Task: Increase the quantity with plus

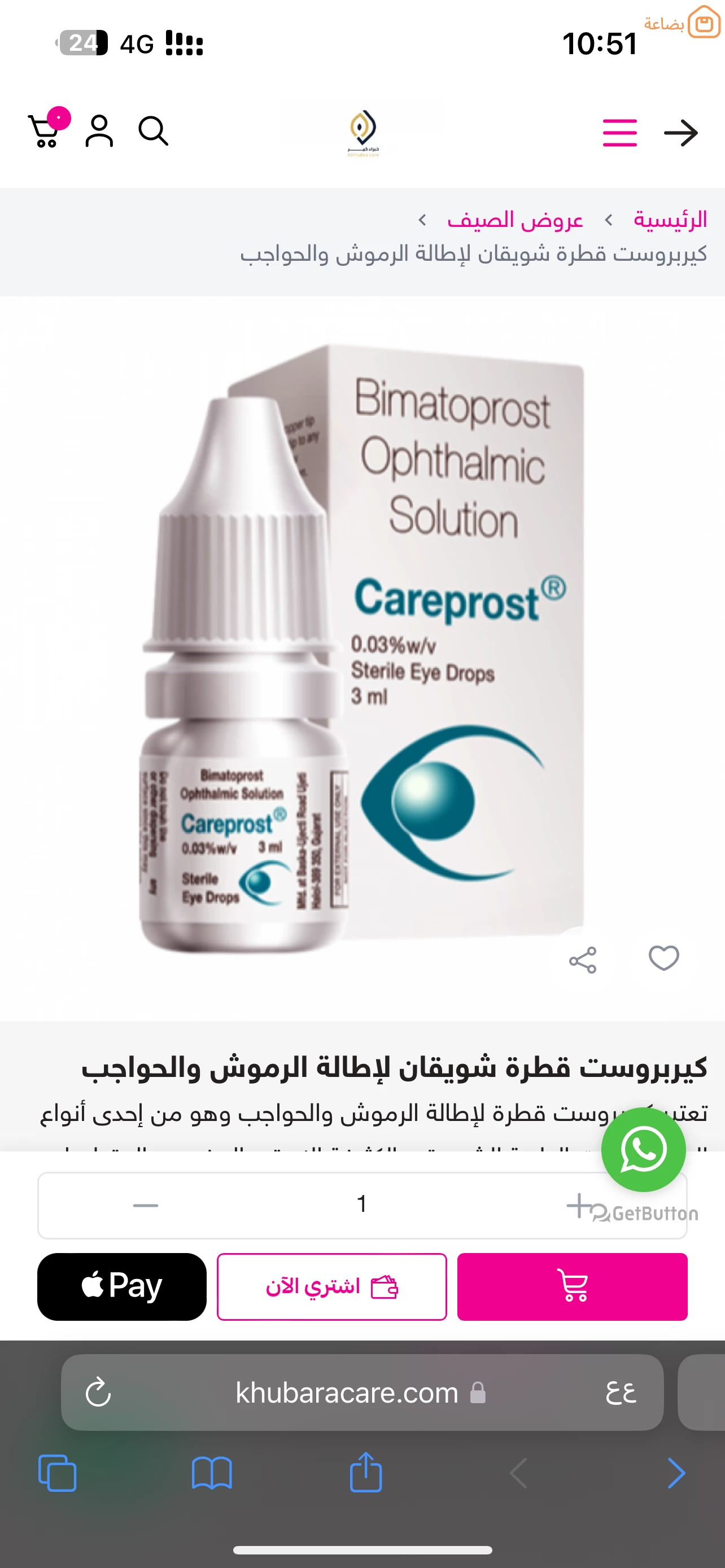Action: click(579, 1205)
